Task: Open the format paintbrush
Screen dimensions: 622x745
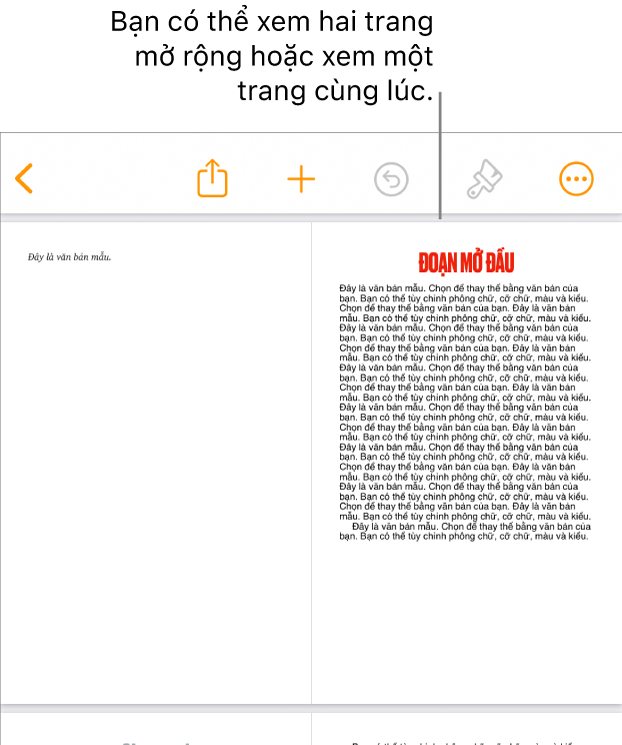Action: (x=484, y=179)
